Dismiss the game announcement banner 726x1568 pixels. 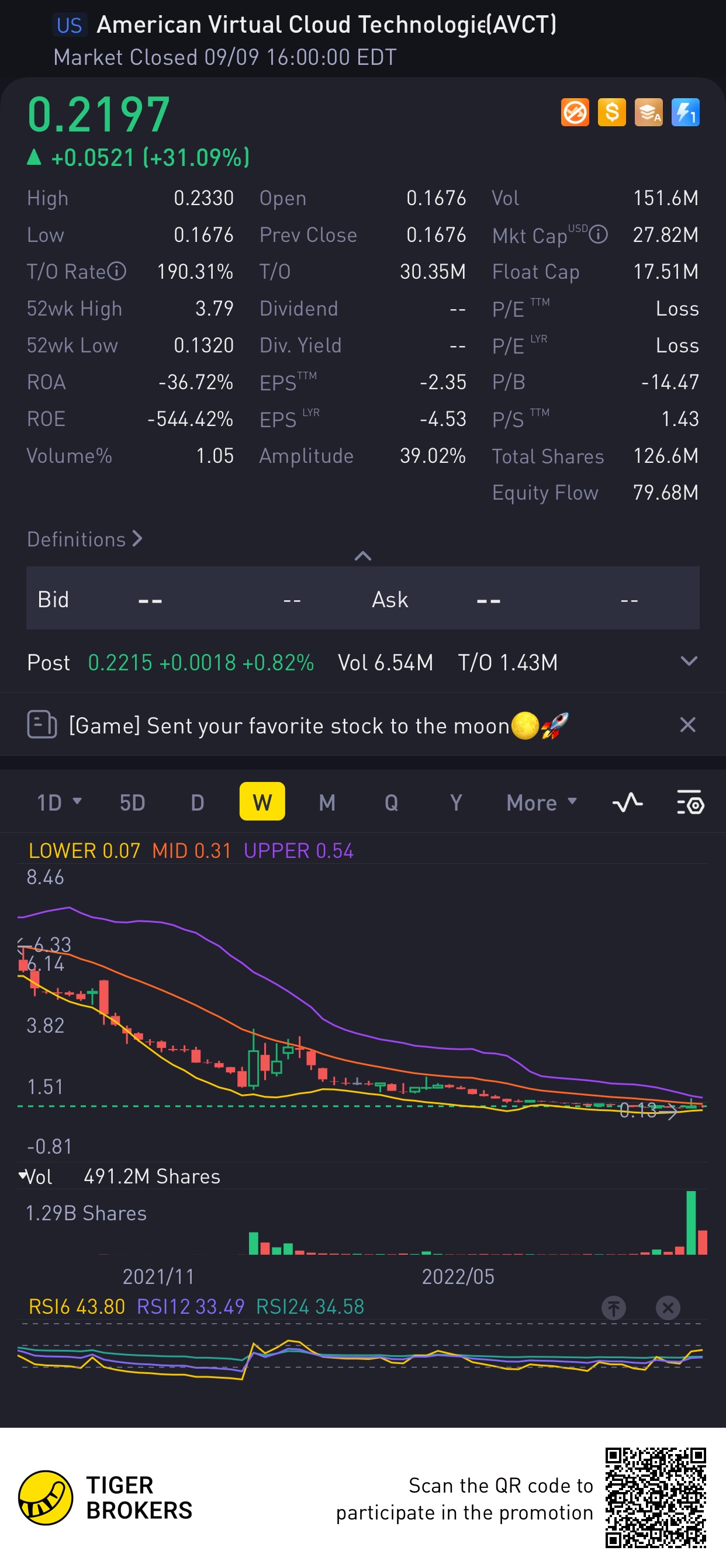coord(687,725)
